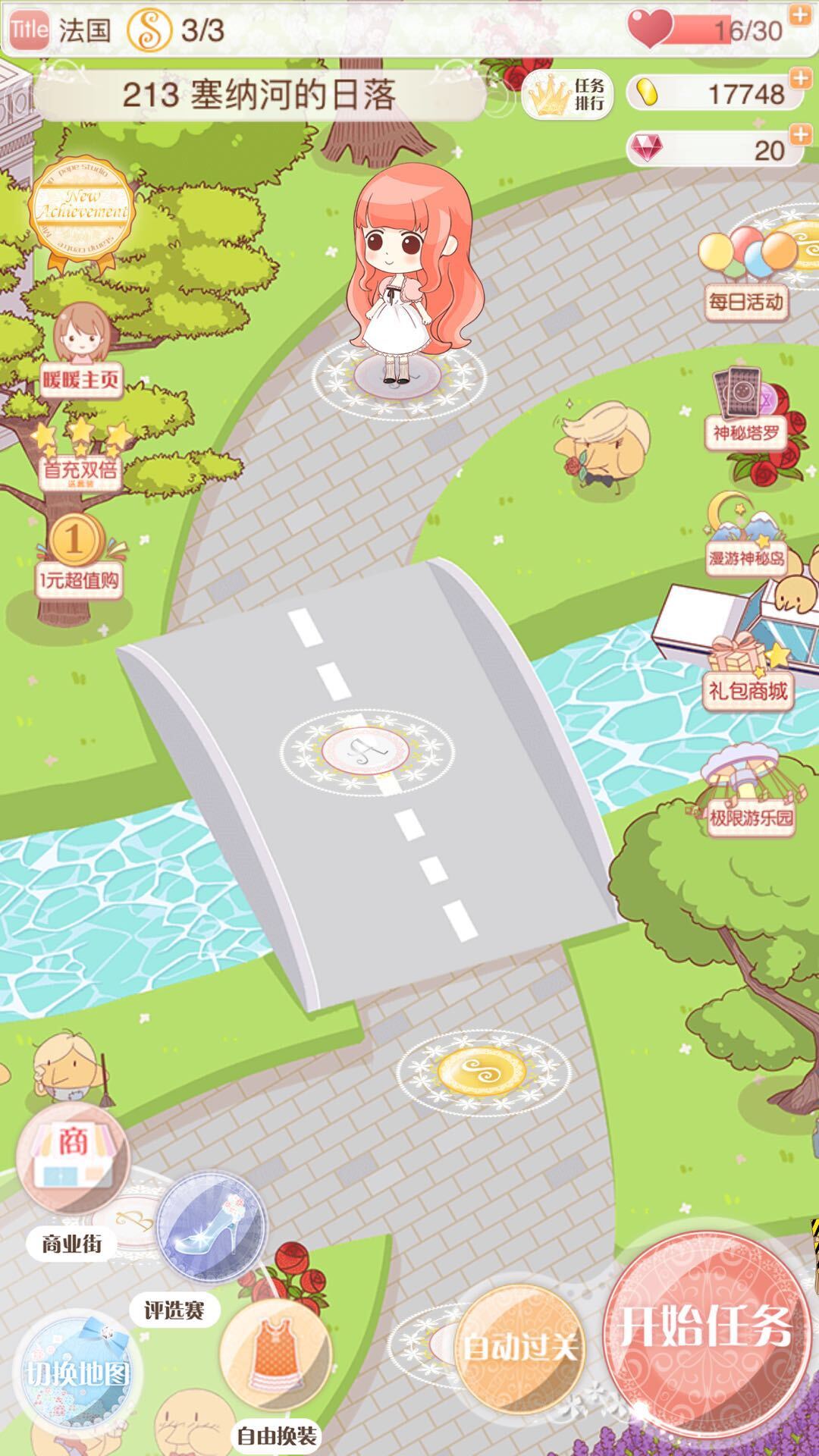819x1456 pixels.
Task: Visit the 礼包商城 gift pack store
Action: (747, 671)
